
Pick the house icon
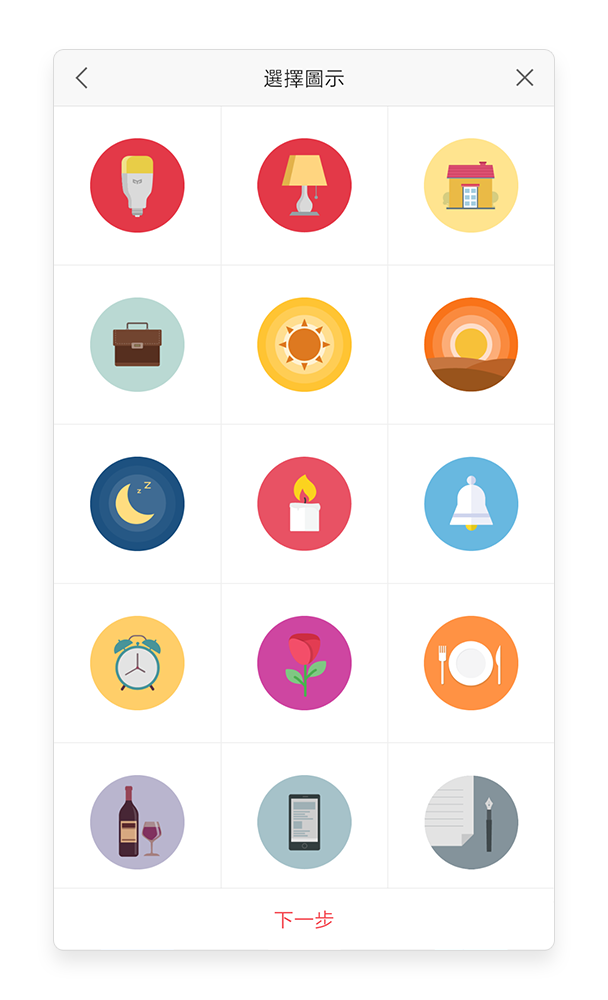(x=471, y=186)
